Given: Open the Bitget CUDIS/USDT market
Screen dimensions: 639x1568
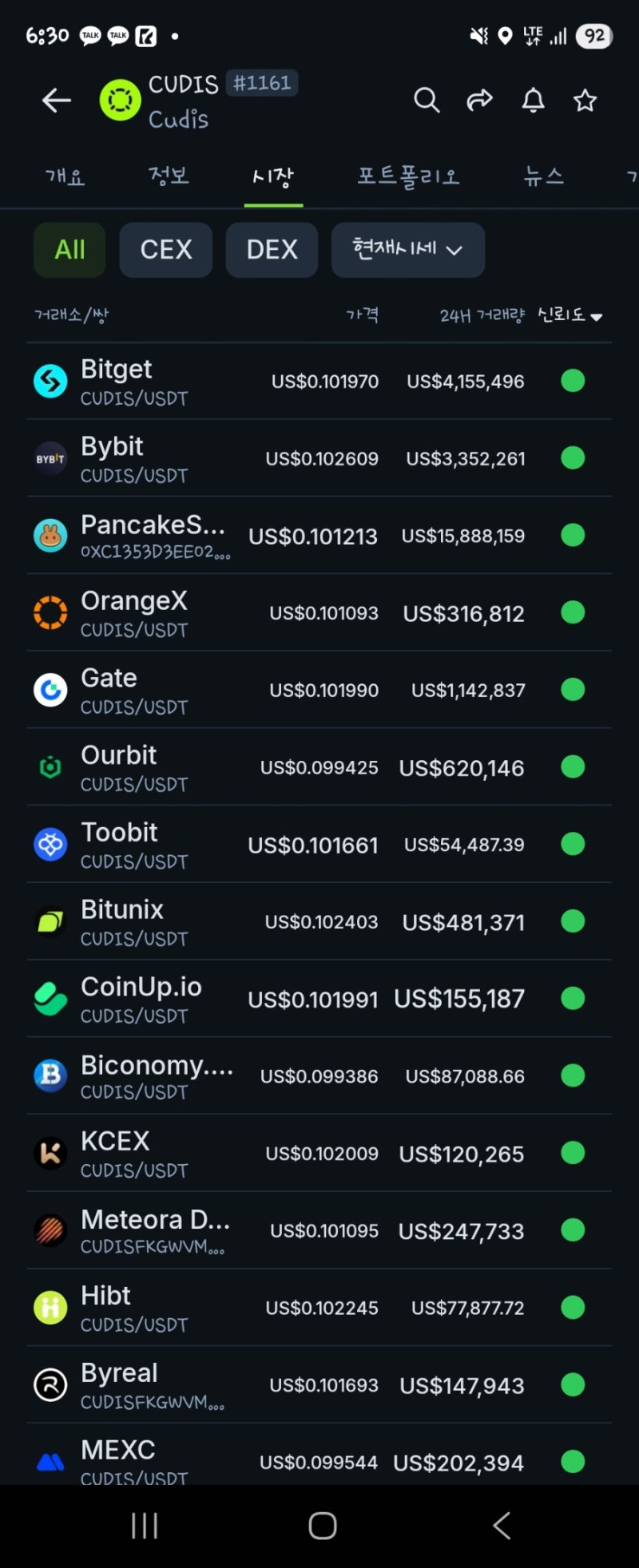Looking at the screenshot, I should [319, 382].
